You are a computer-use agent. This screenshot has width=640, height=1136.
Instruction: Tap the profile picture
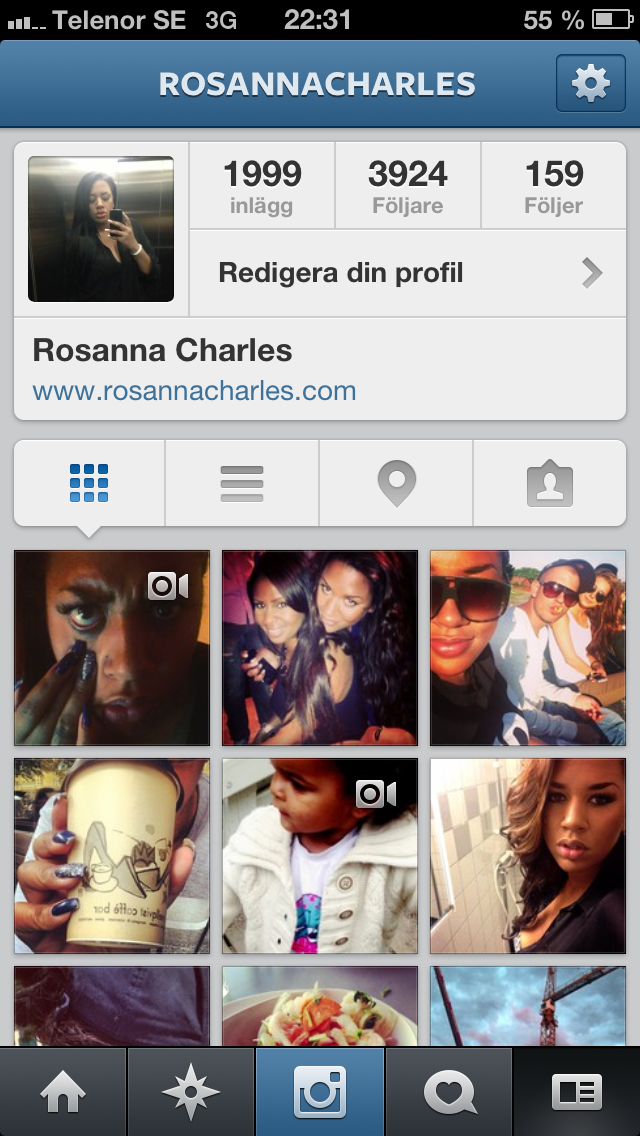[101, 229]
